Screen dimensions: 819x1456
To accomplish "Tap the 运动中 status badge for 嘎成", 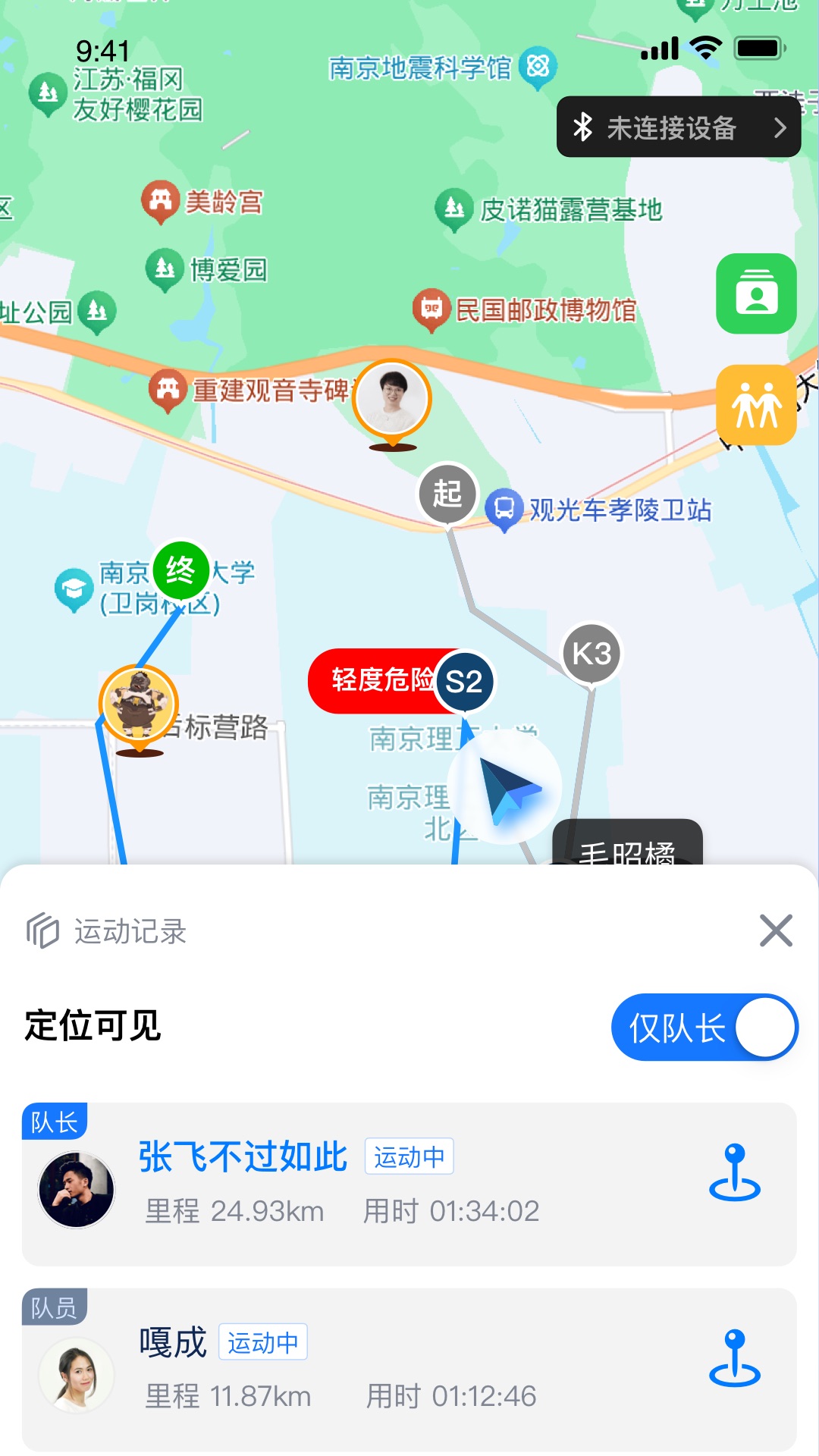I will pyautogui.click(x=263, y=1341).
